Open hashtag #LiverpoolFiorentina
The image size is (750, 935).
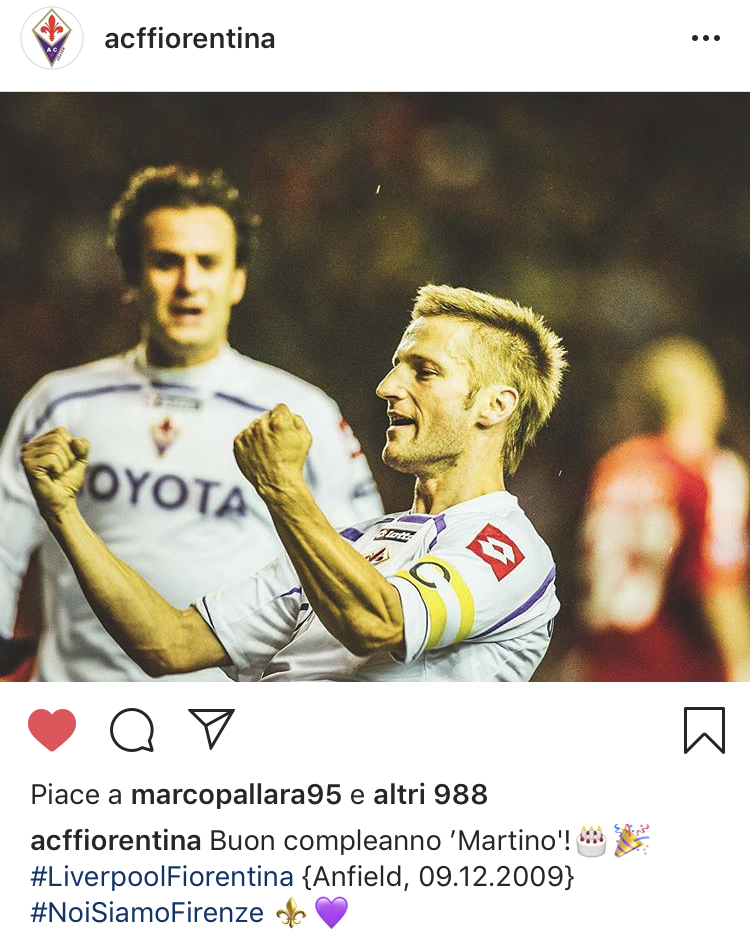162,877
